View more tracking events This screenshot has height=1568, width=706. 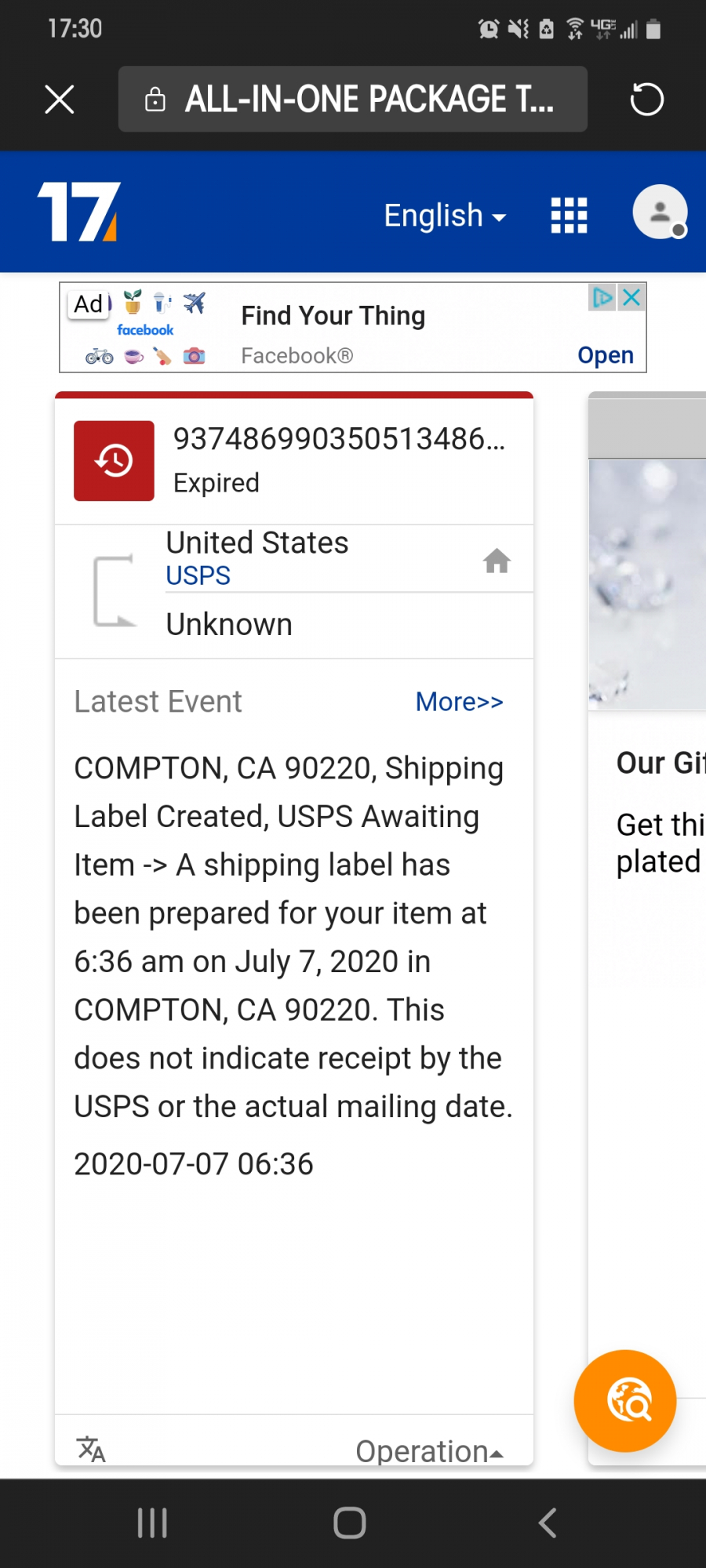tap(459, 702)
